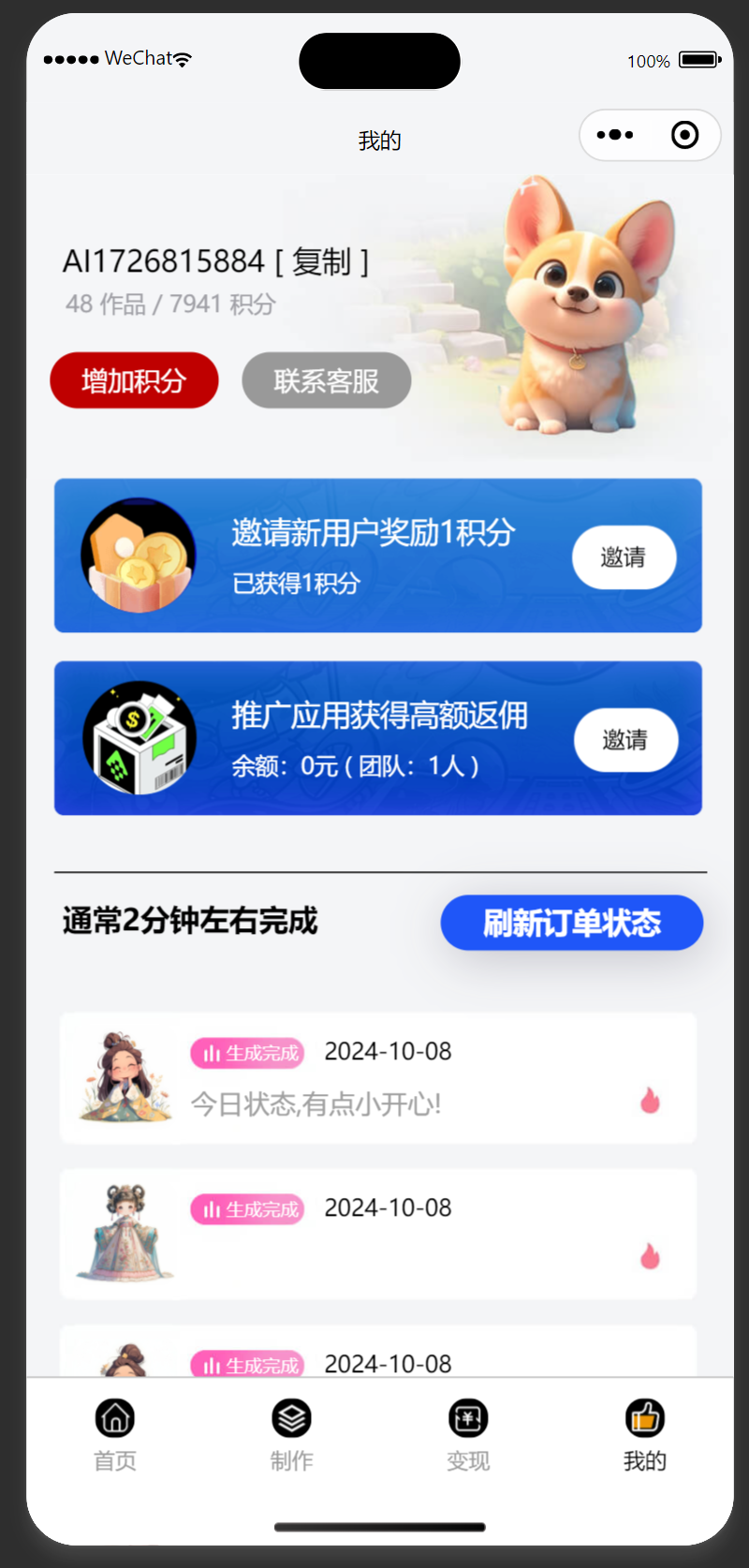Viewport: 749px width, 1568px height.
Task: Switch to the 首页 tab
Action: (x=115, y=1435)
